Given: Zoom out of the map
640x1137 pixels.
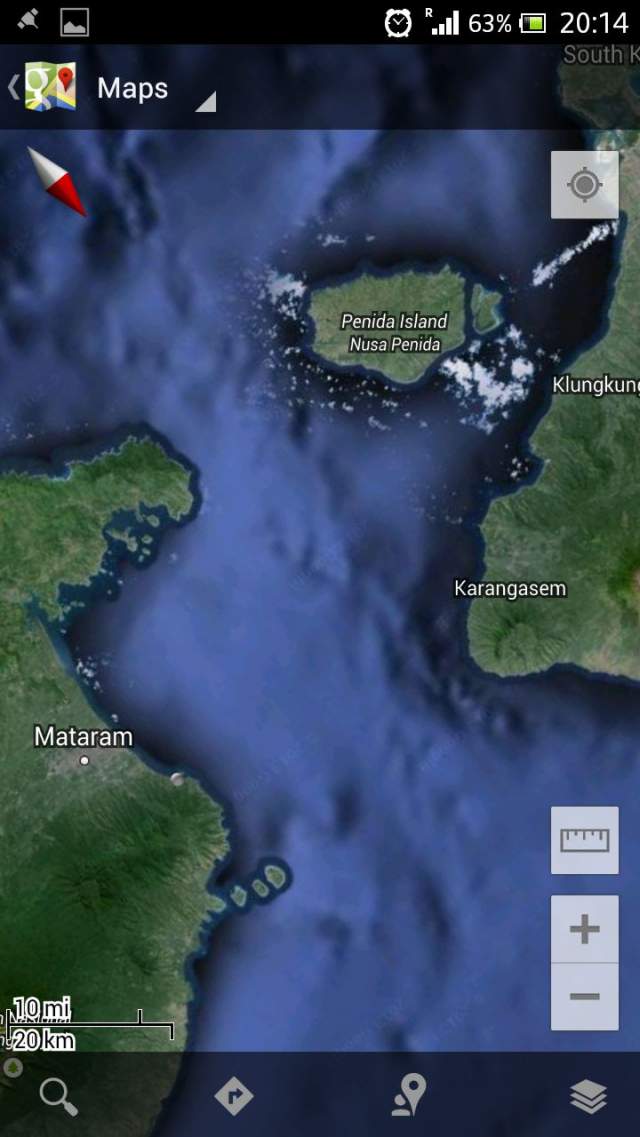Looking at the screenshot, I should (584, 997).
